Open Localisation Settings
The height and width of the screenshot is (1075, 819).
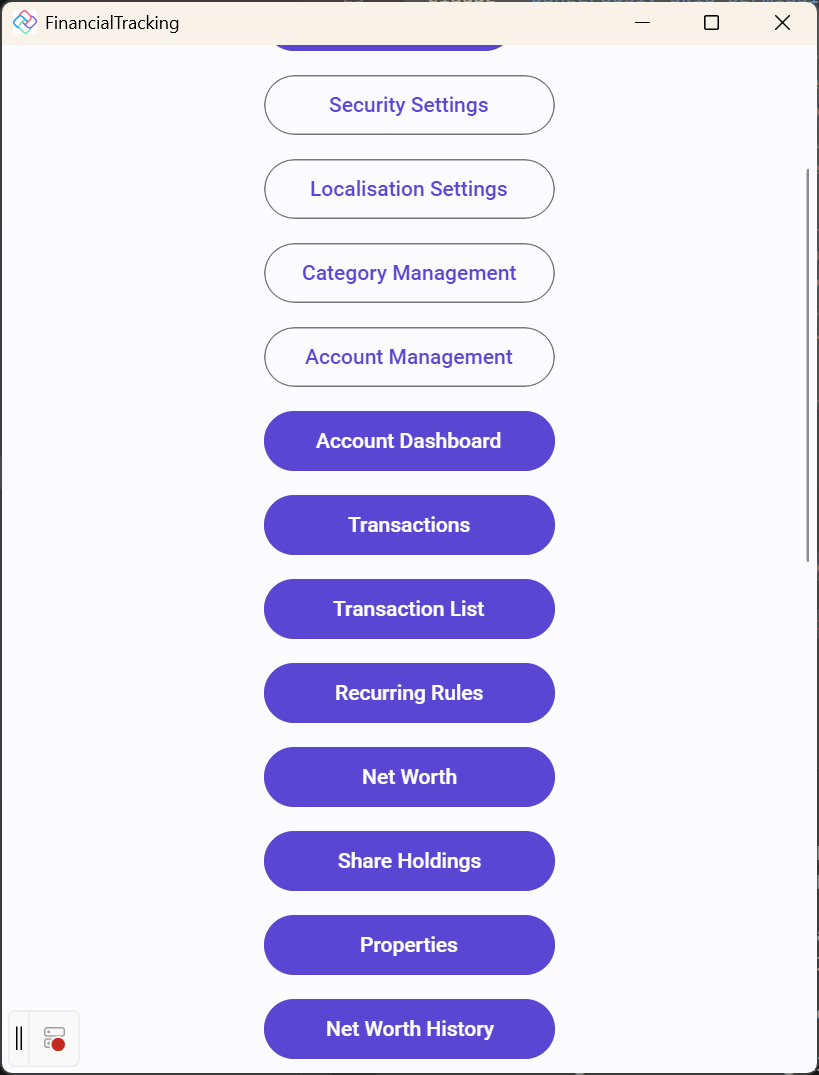click(x=409, y=189)
